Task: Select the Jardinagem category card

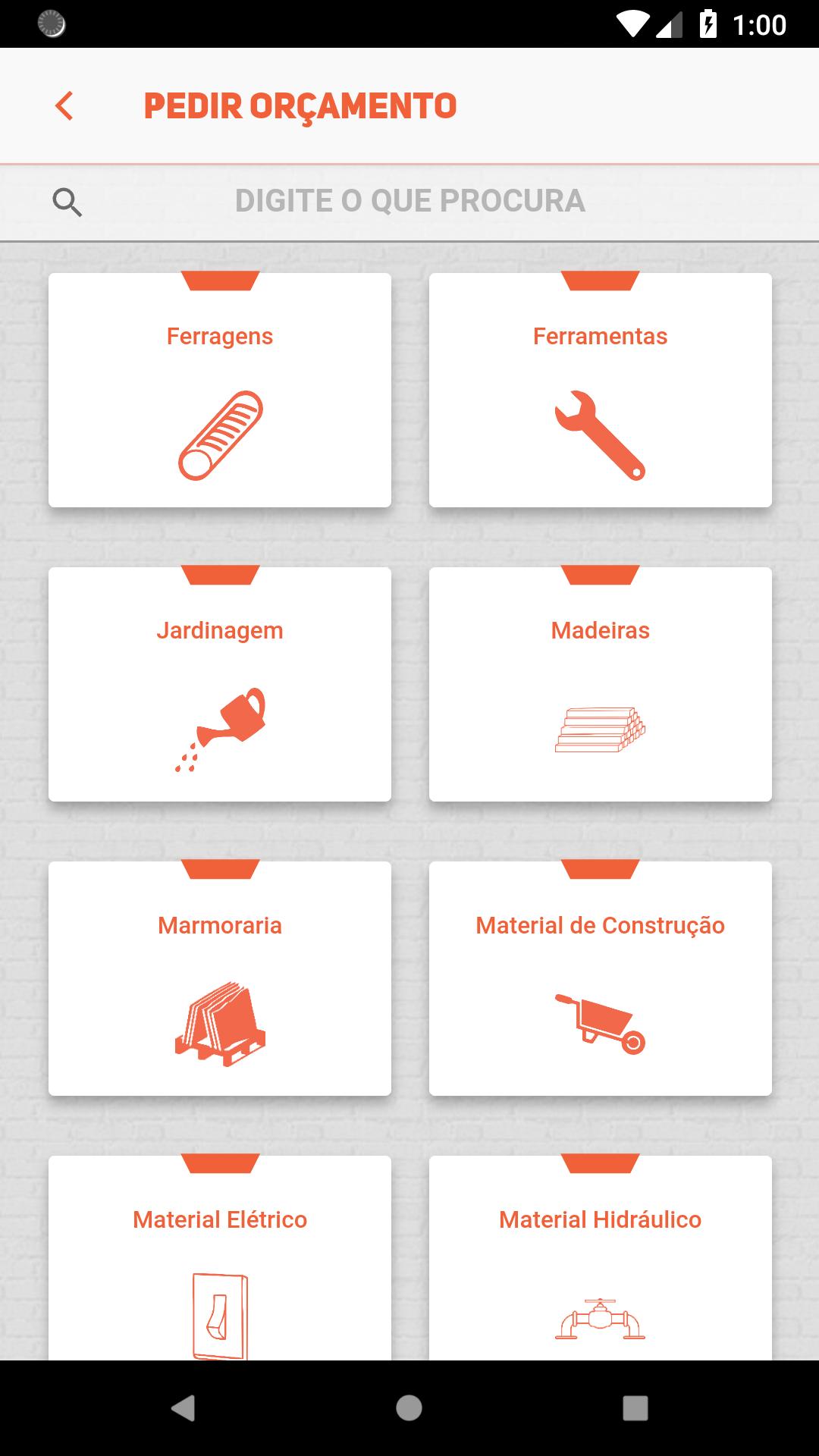Action: [220, 682]
